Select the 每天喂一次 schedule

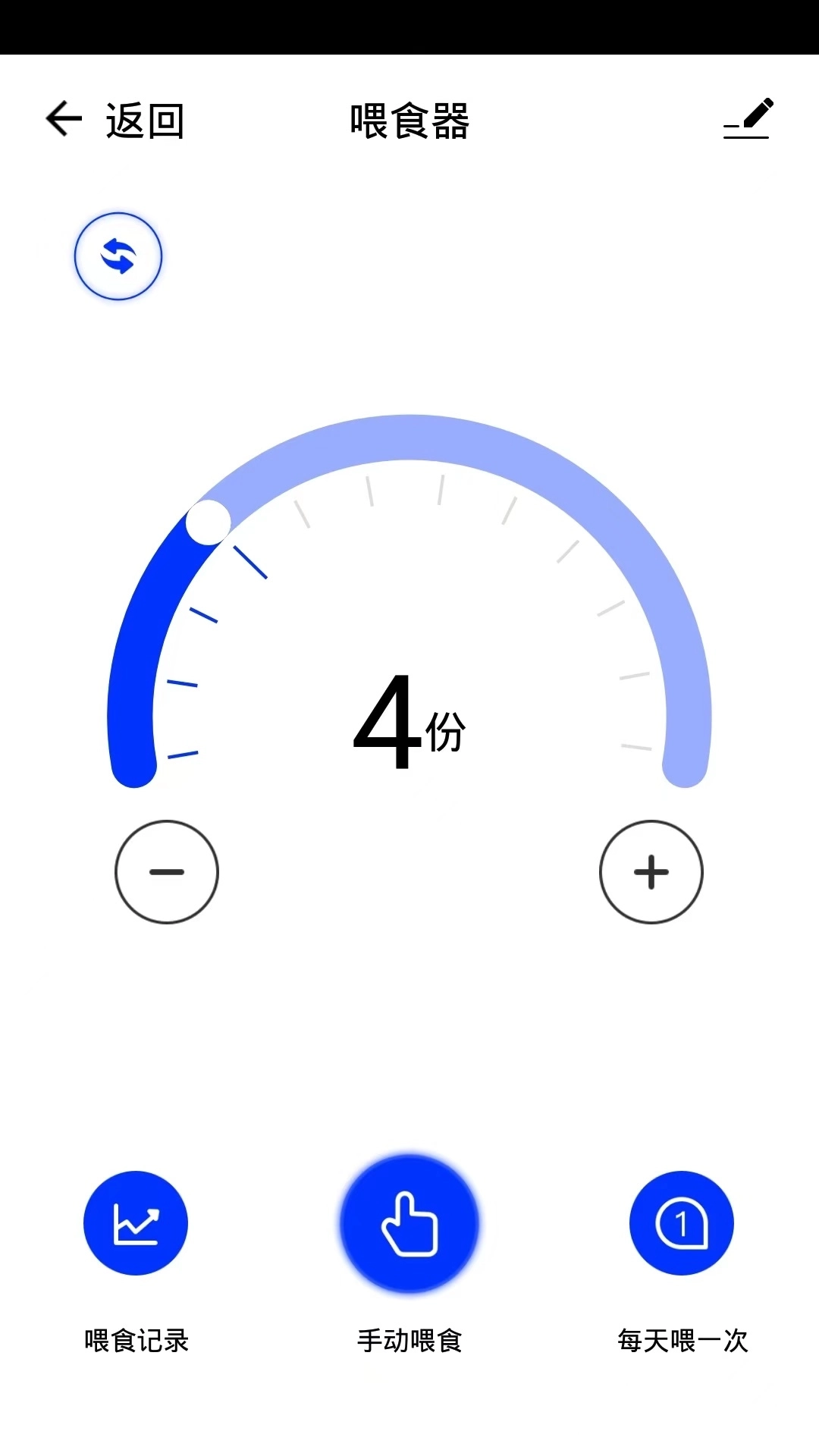[x=682, y=1223]
